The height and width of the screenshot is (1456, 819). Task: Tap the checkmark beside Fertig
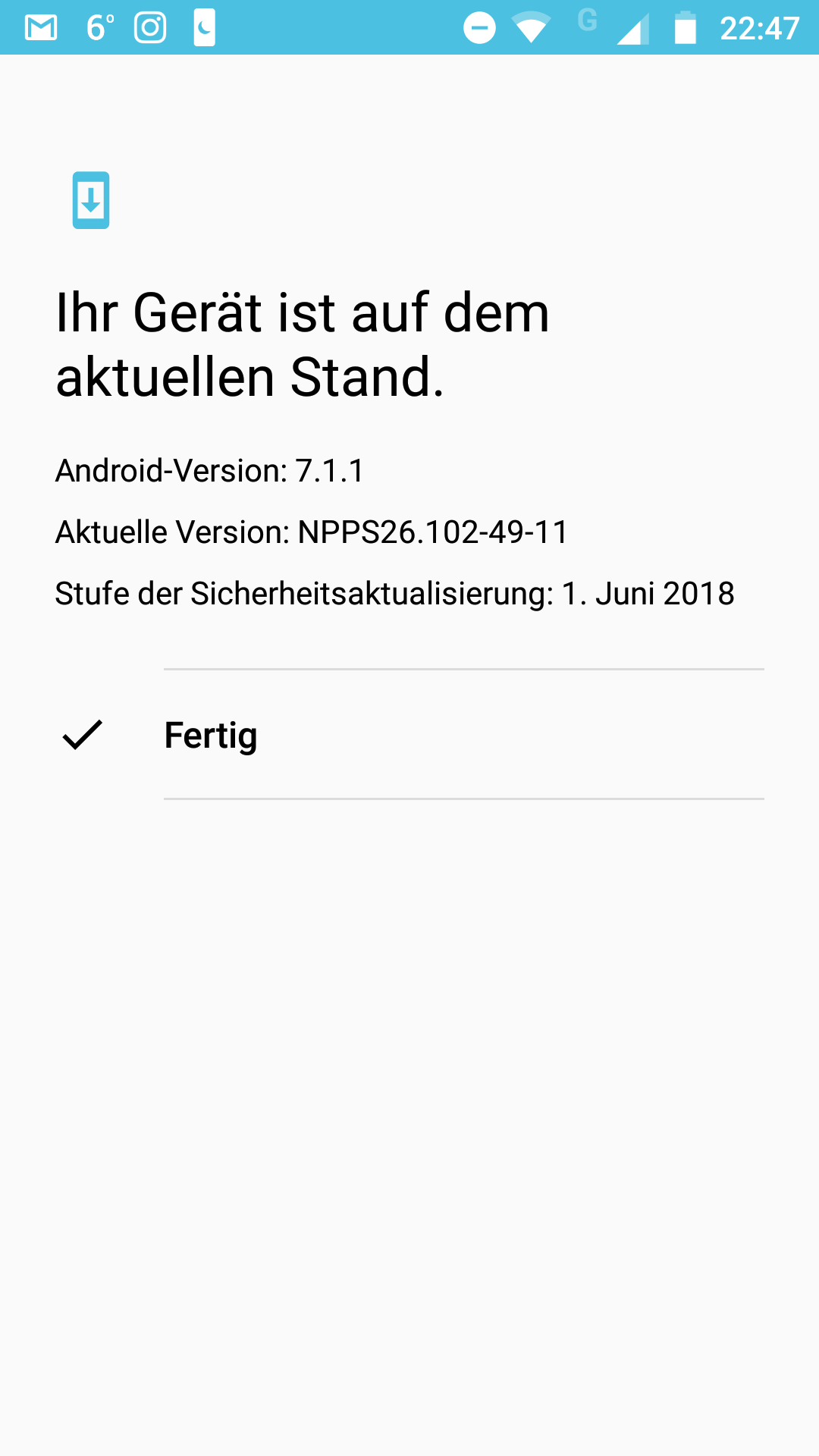(82, 733)
